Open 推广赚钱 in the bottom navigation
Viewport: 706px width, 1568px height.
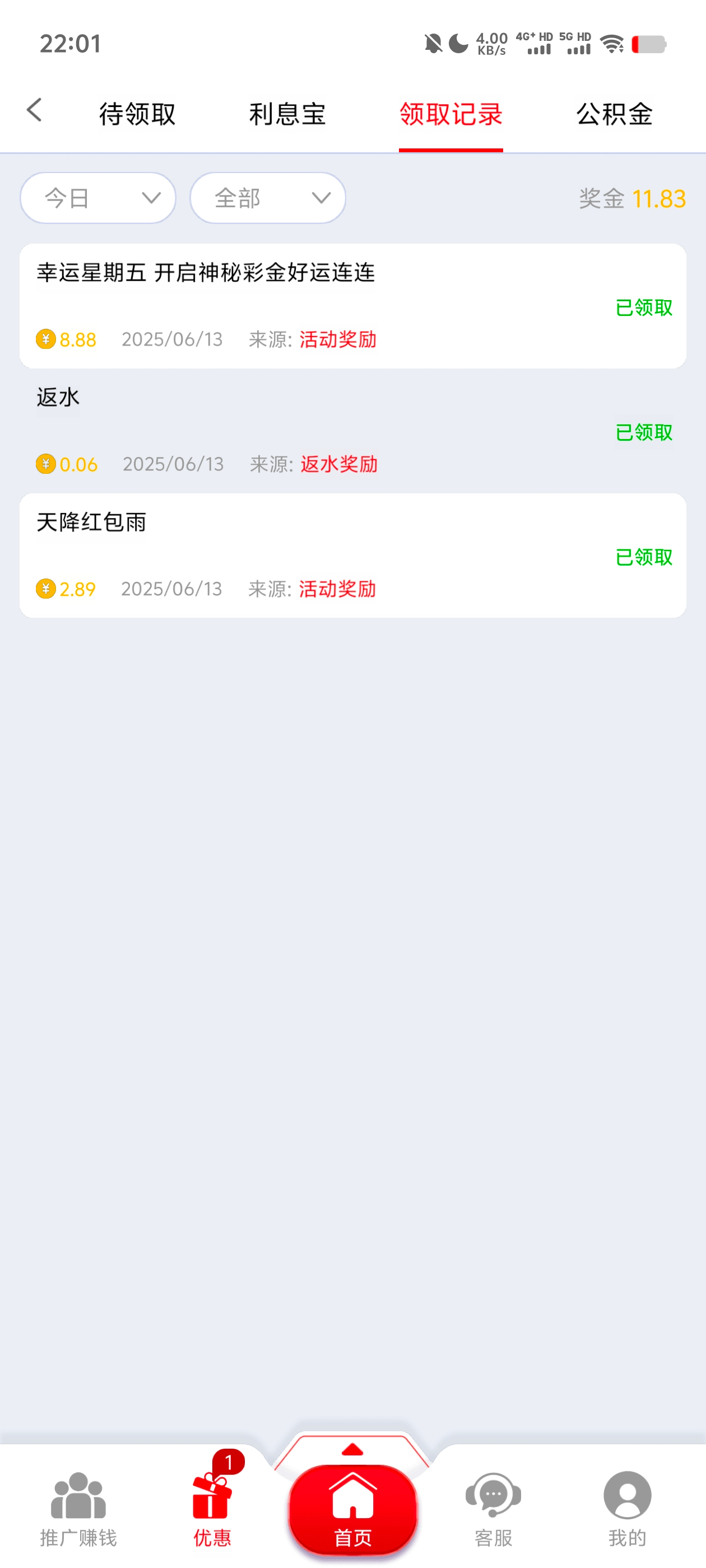point(78,1508)
